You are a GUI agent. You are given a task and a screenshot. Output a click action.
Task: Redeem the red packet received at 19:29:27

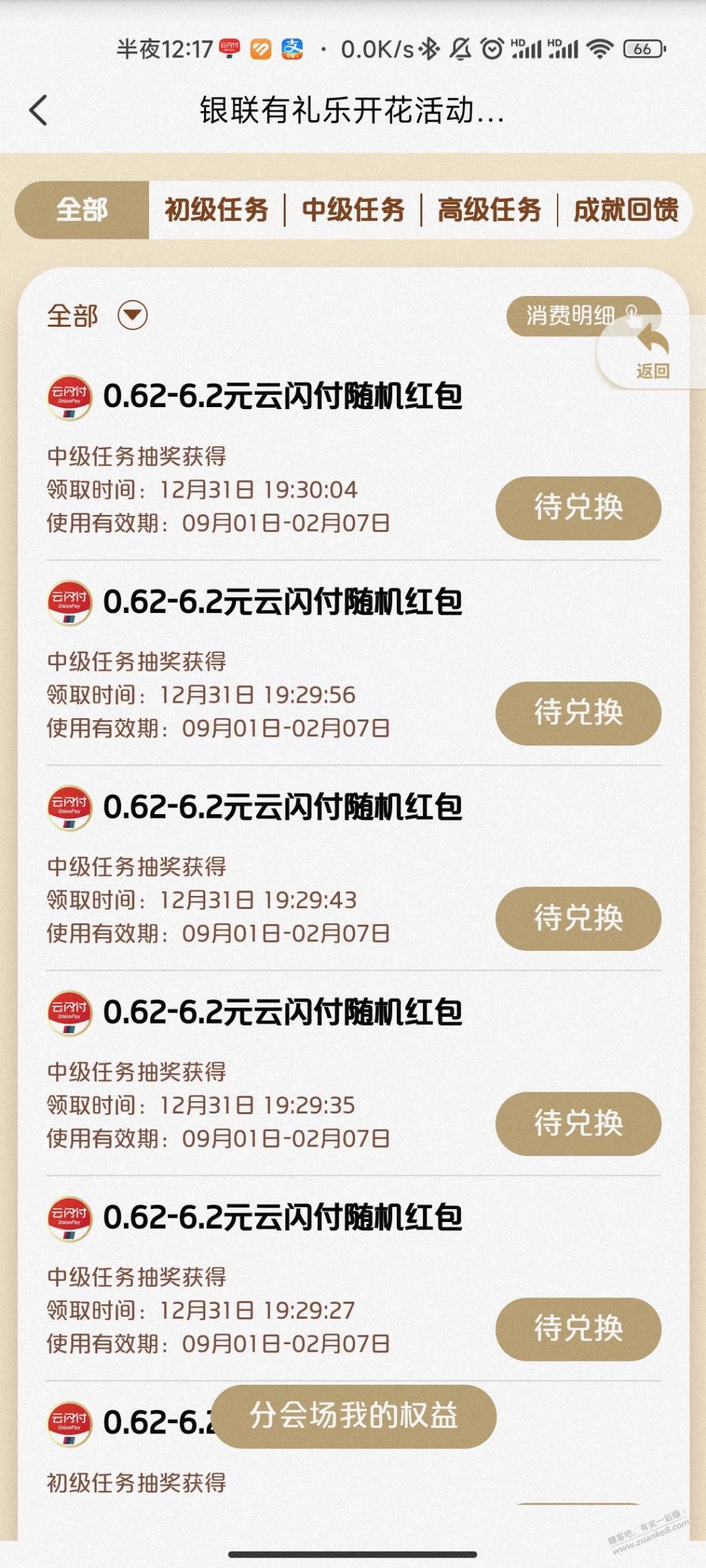[x=578, y=1329]
